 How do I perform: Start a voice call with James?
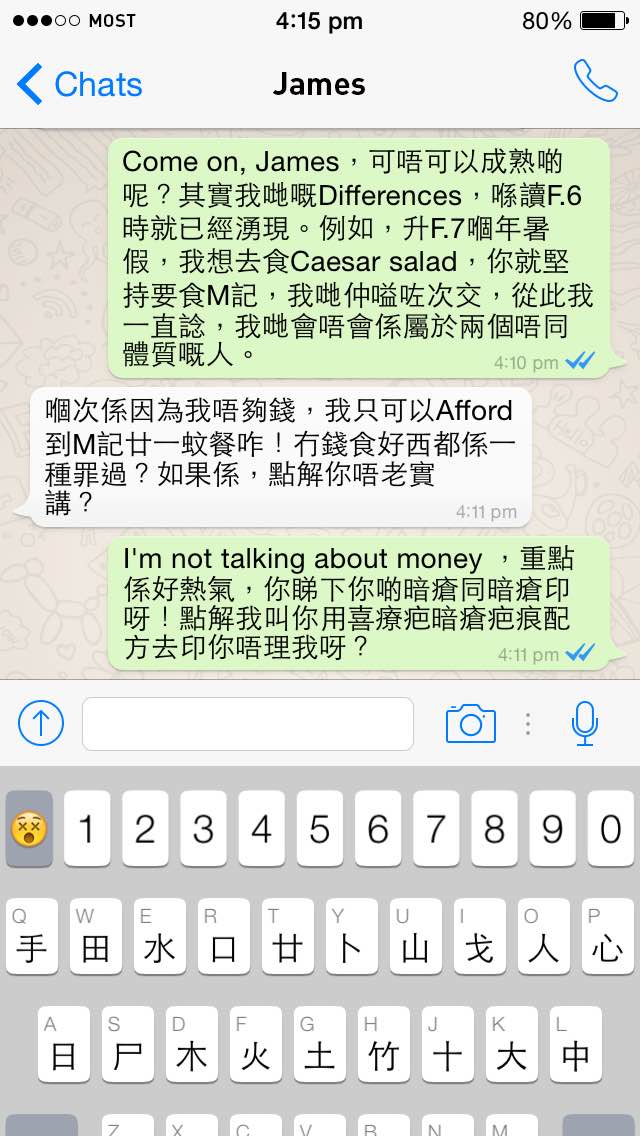595,82
